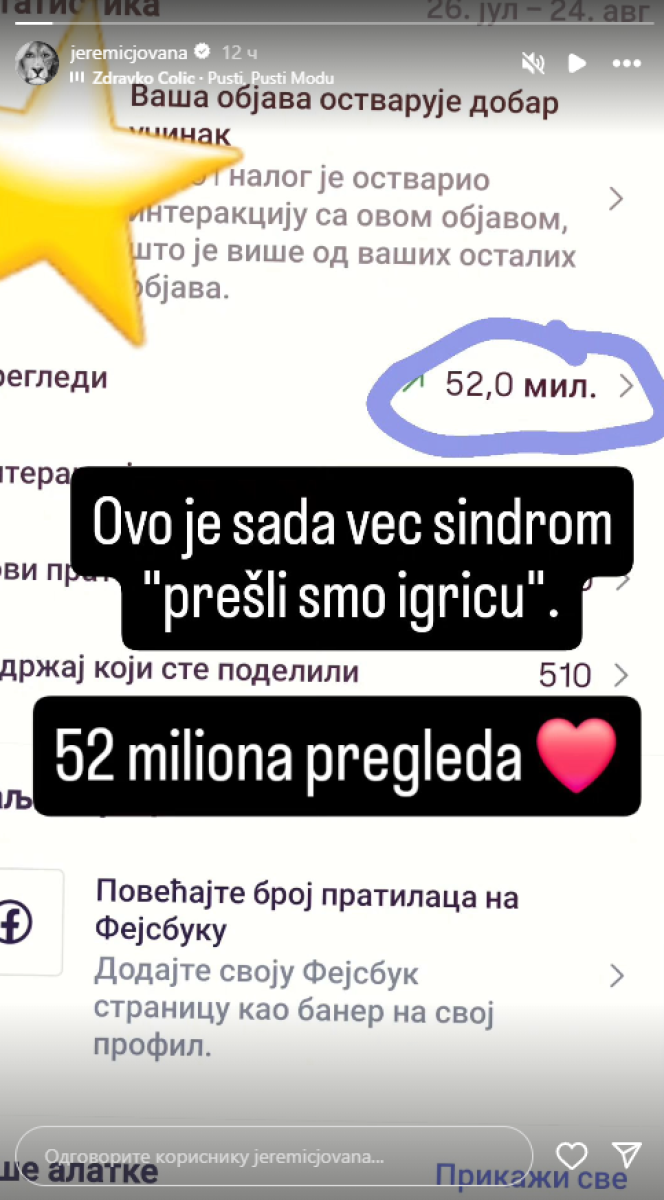664x1200 pixels.
Task: Open the three-dot more options menu
Action: tap(626, 63)
